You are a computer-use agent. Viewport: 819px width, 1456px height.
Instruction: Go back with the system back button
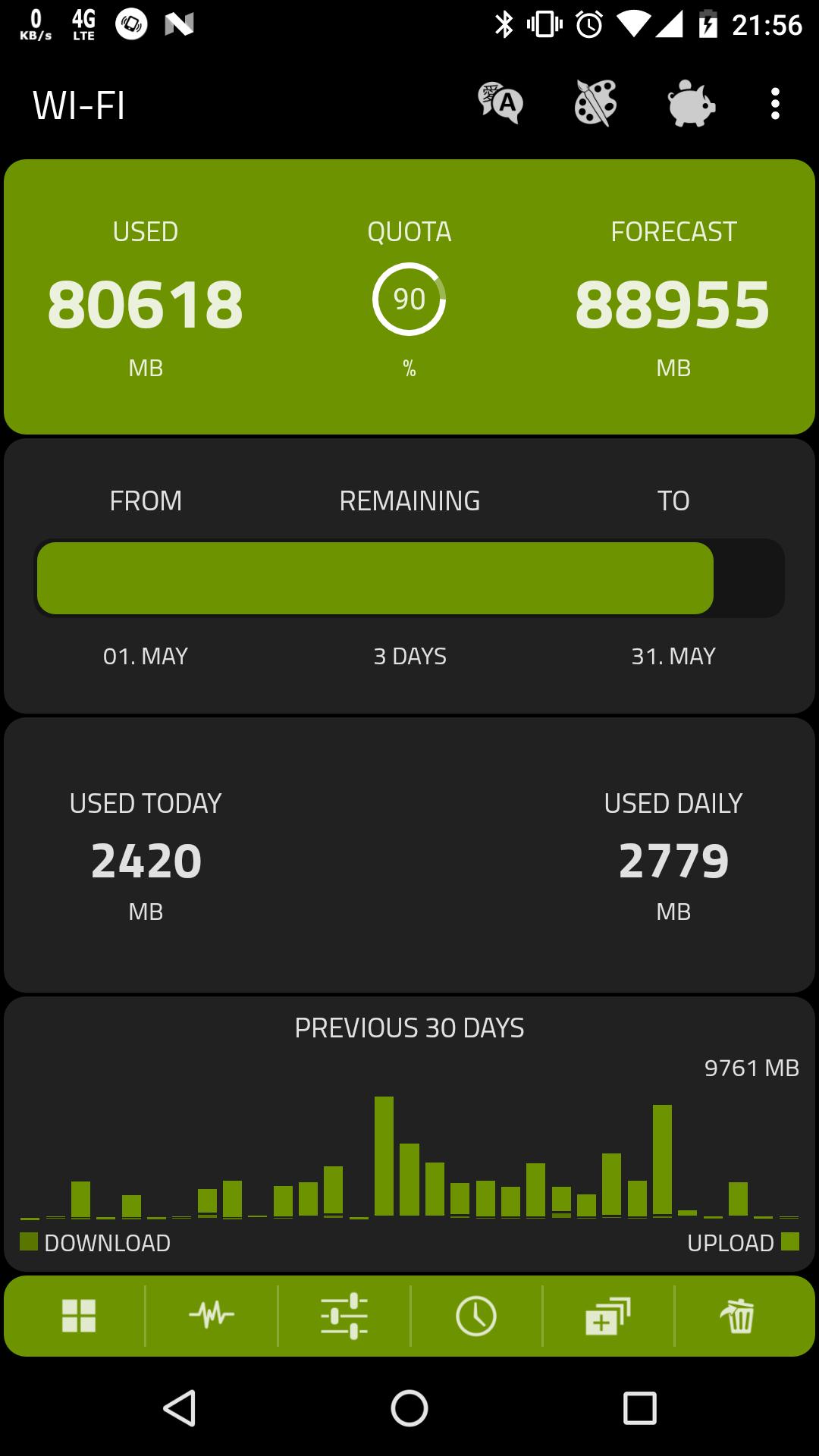180,1408
